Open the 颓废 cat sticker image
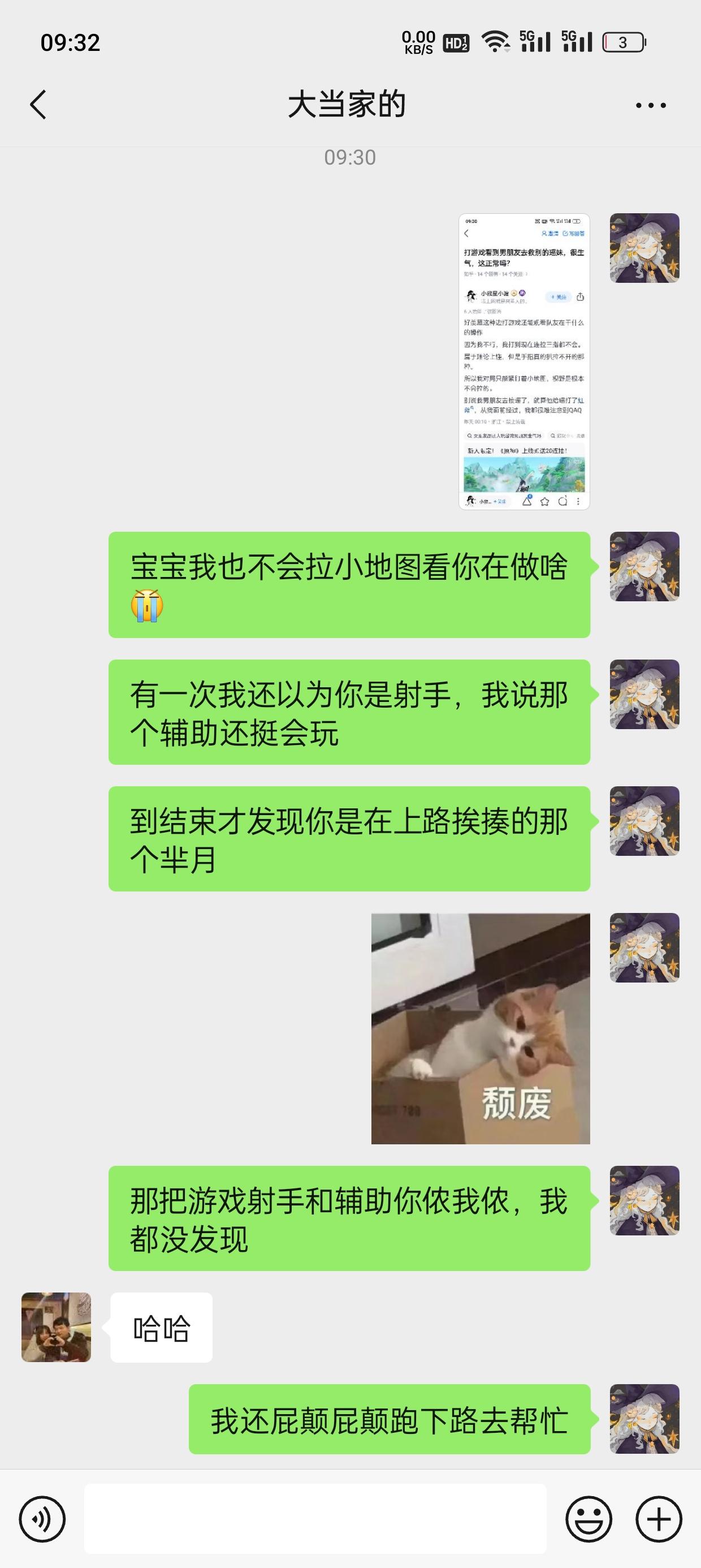Screen dimensions: 701x1568 [481, 1028]
